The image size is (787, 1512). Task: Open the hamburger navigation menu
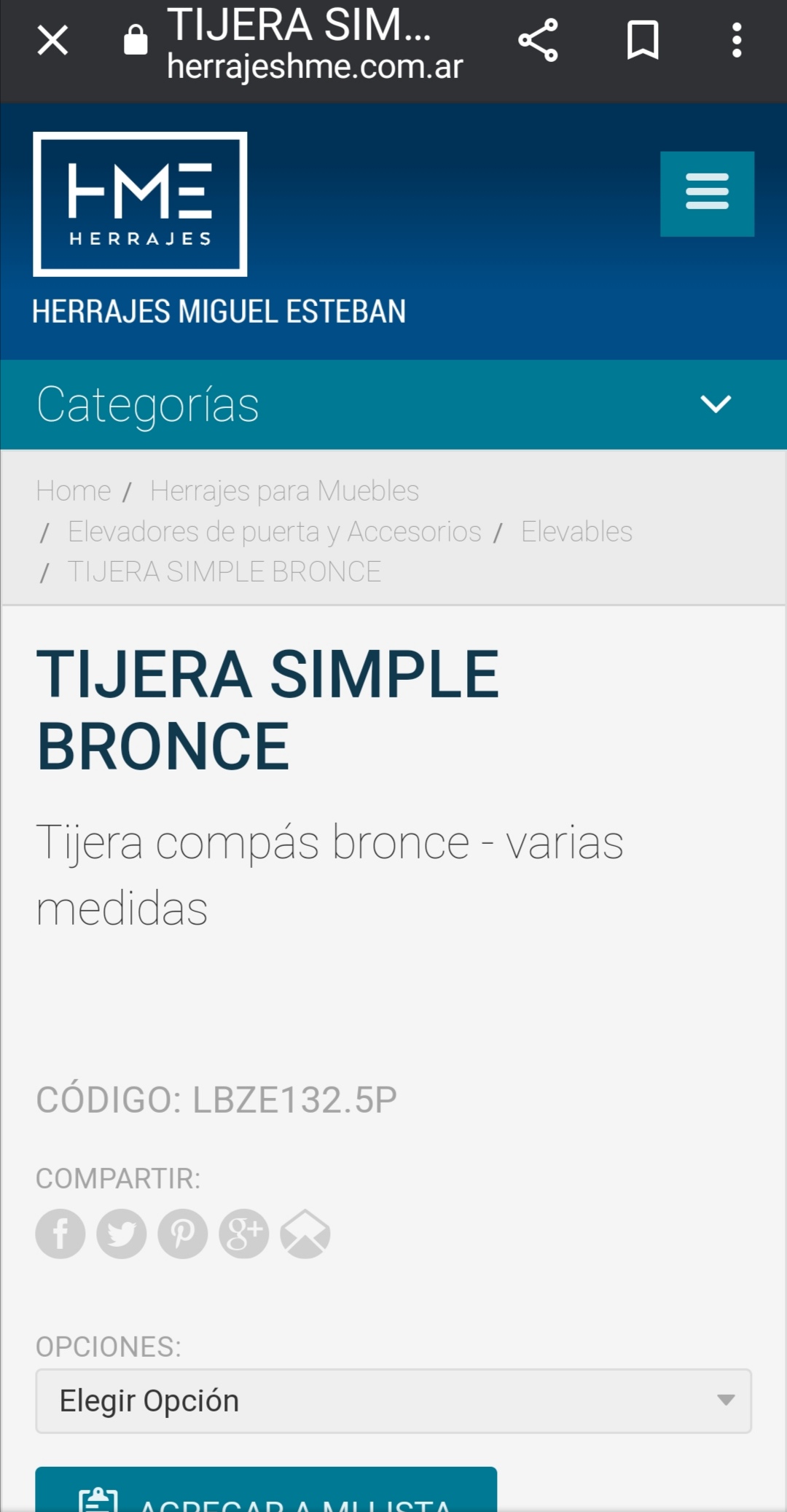[x=707, y=194]
